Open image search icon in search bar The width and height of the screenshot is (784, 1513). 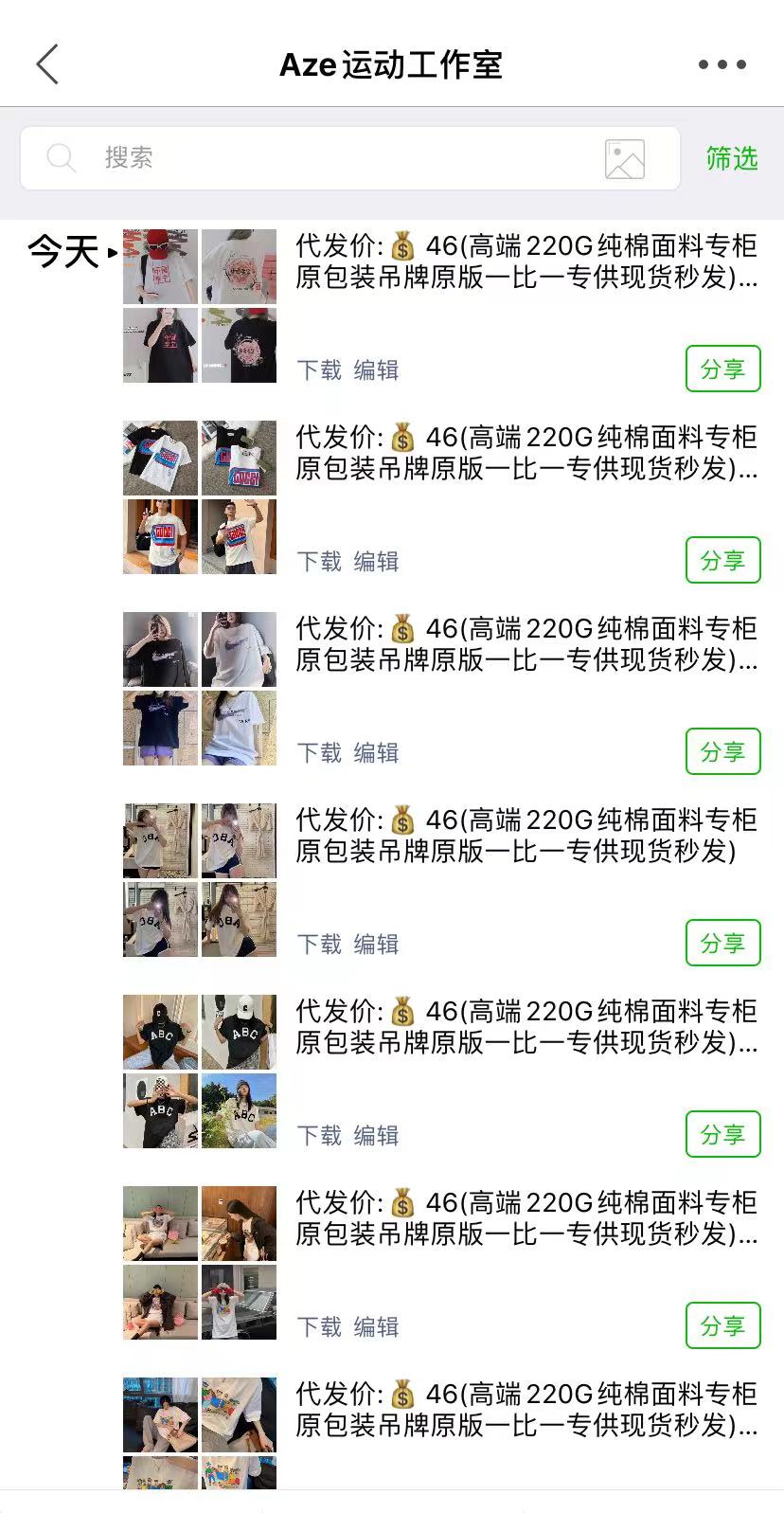[625, 158]
